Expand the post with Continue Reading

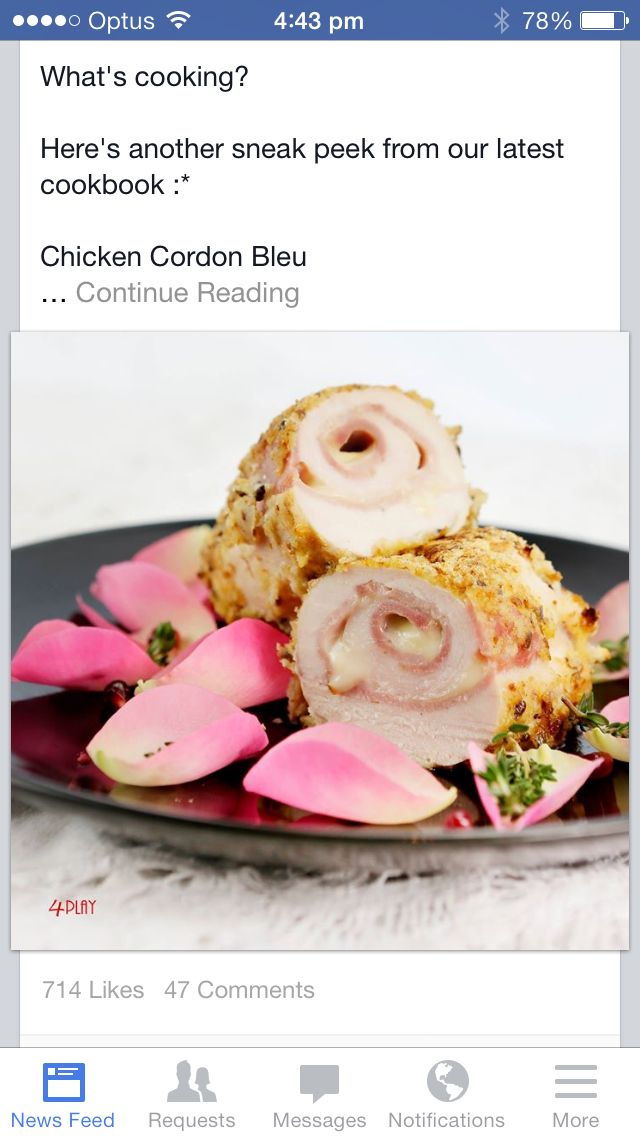point(187,293)
